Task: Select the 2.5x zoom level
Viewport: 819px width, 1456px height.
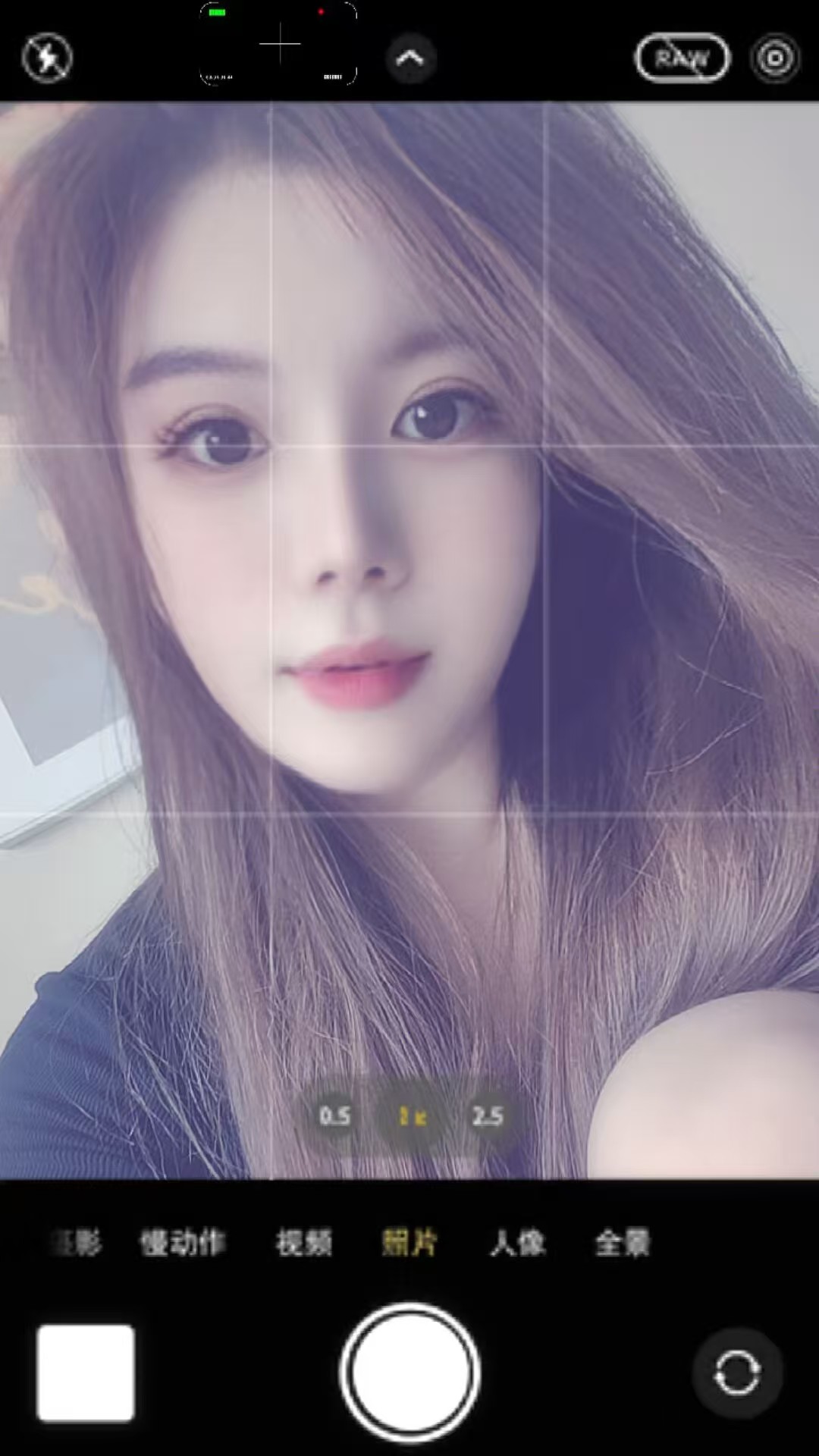Action: coord(488,1116)
